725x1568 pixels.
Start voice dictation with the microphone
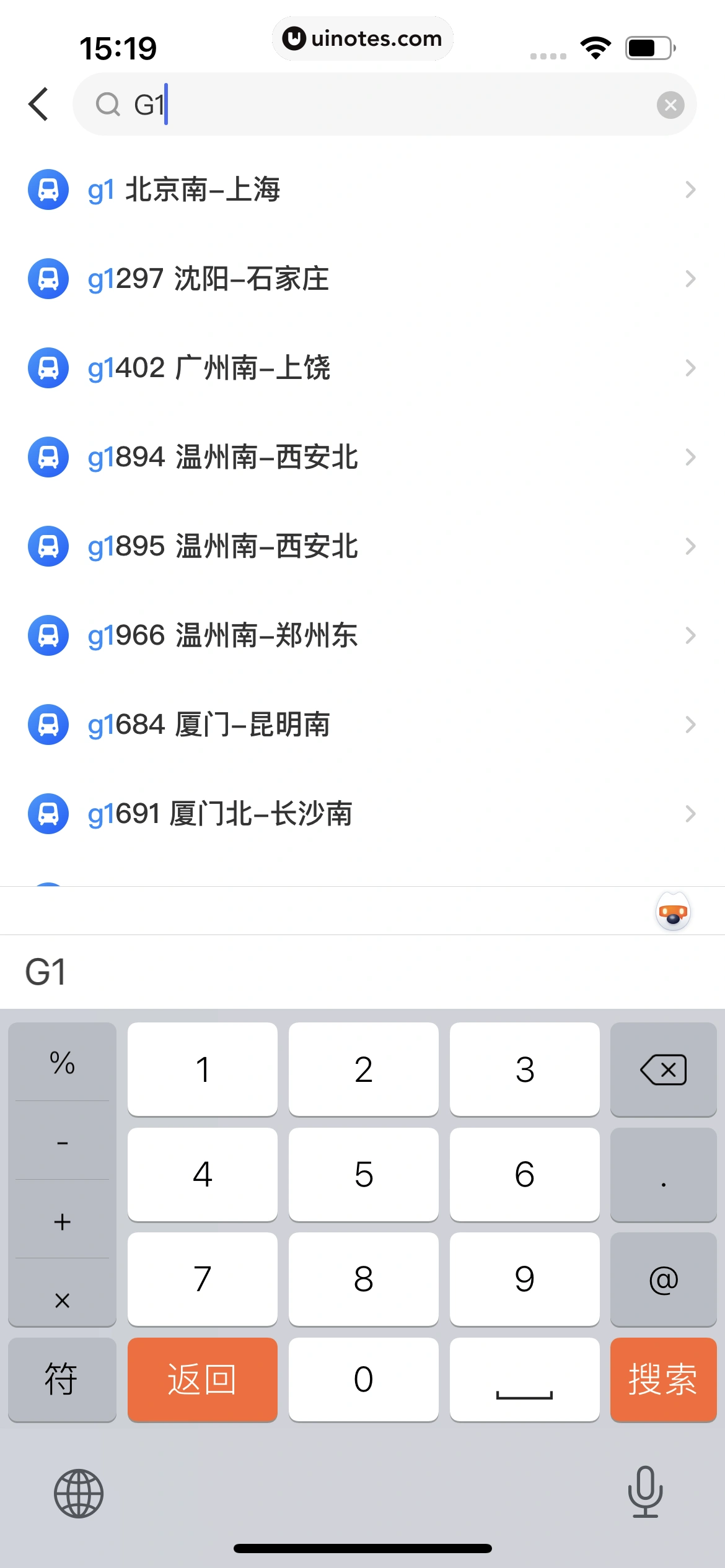(x=645, y=1492)
